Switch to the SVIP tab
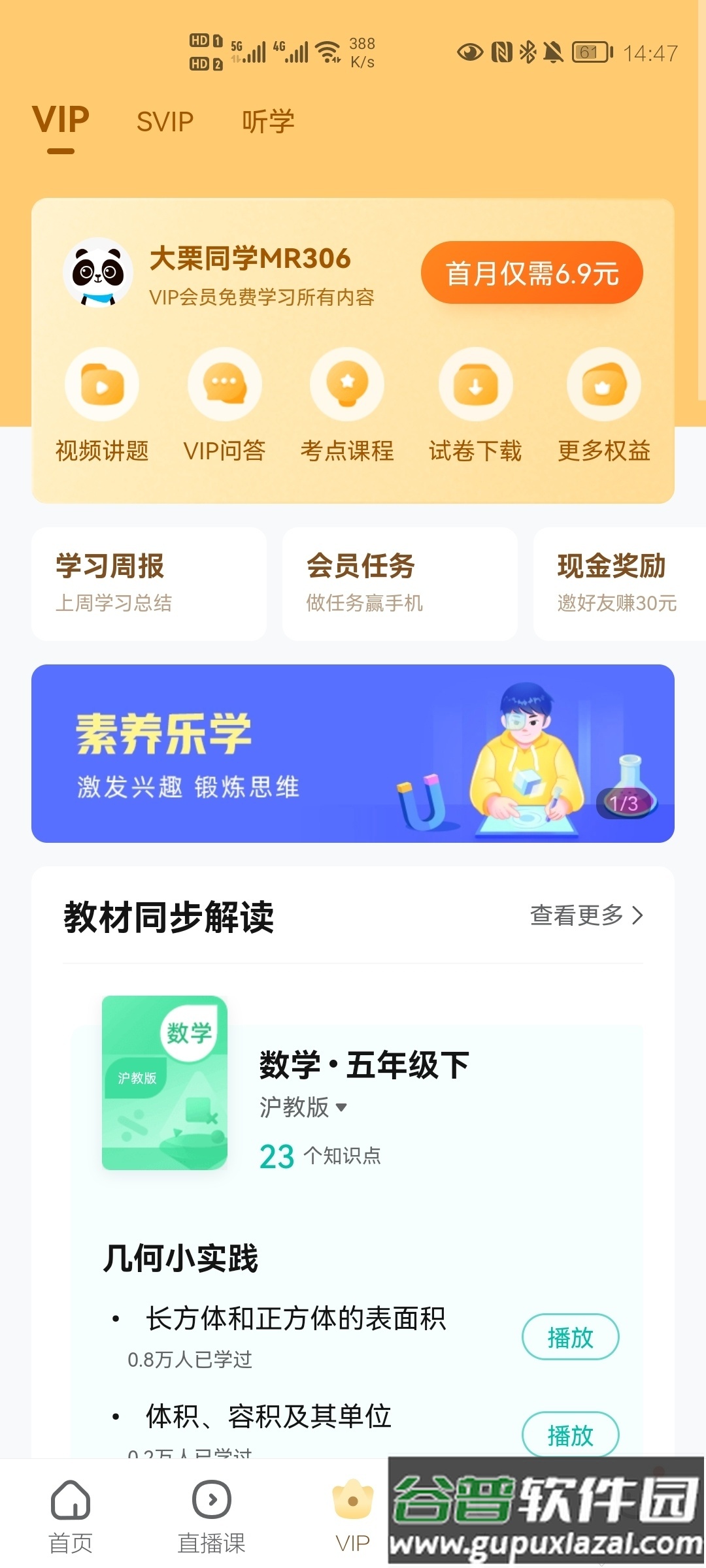The height and width of the screenshot is (1568, 706). tap(164, 120)
